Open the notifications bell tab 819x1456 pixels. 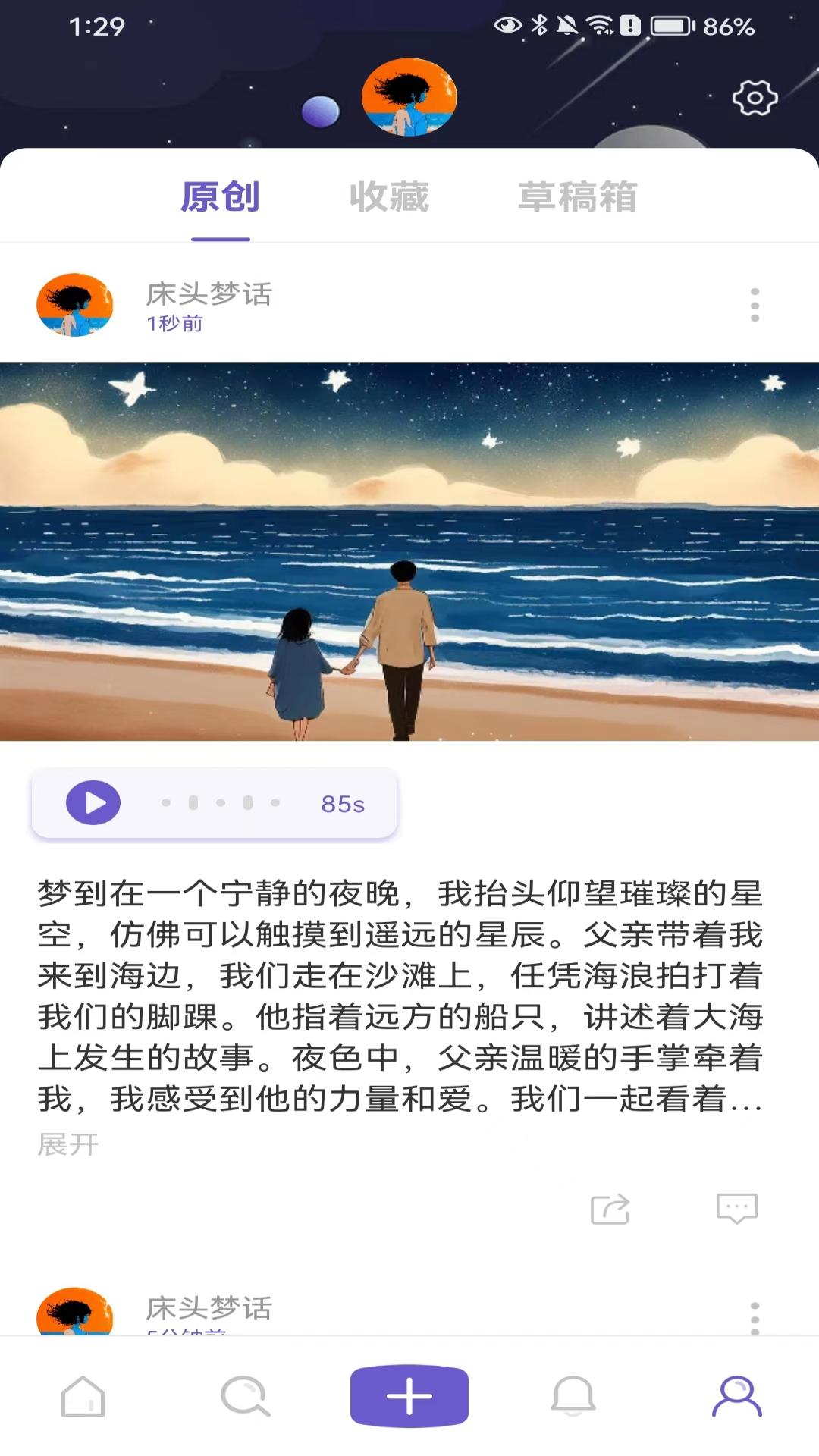(573, 1396)
